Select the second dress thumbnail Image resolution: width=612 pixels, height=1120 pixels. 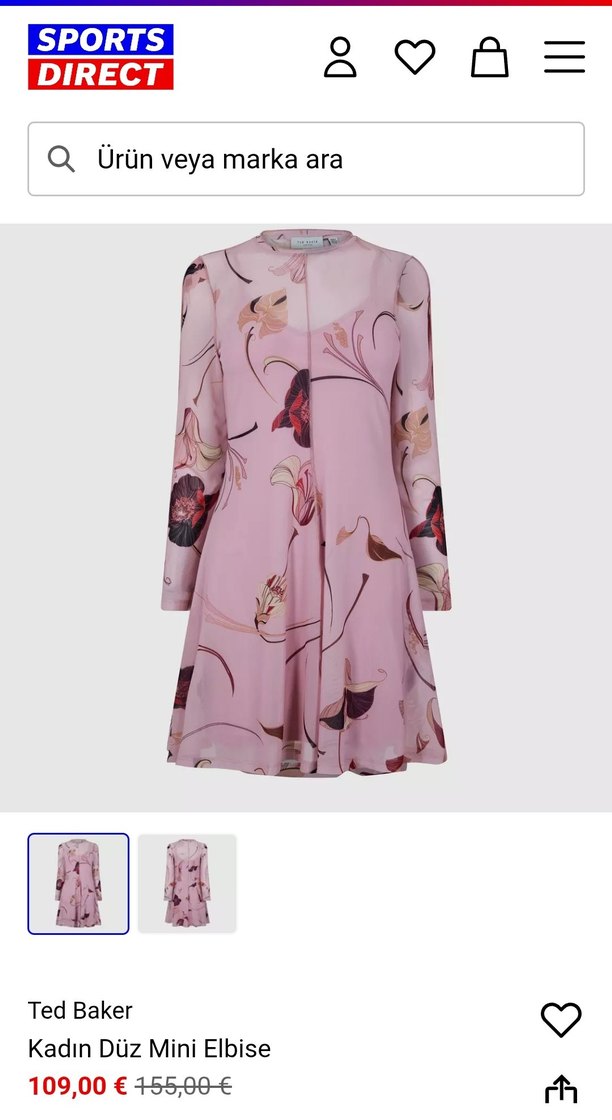187,884
